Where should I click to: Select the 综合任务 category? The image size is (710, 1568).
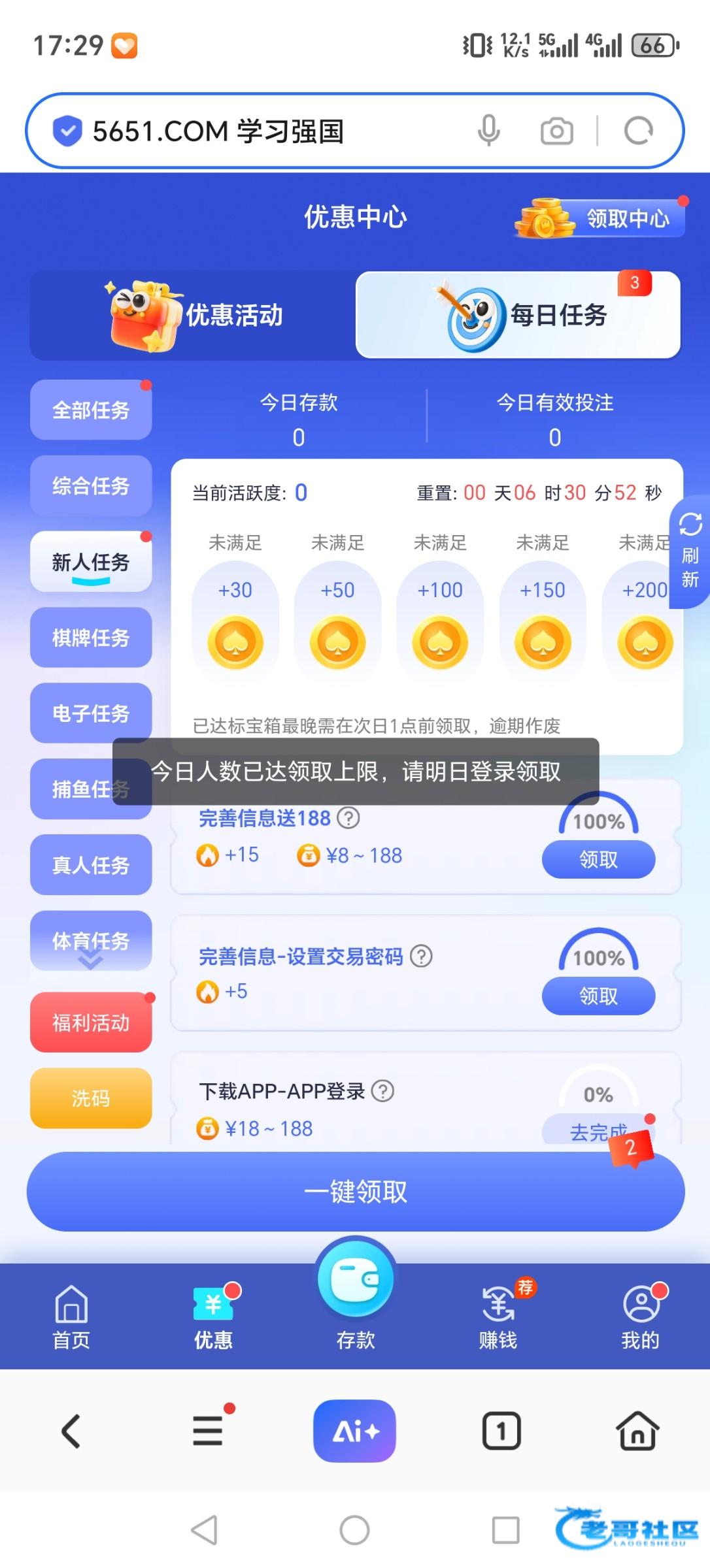[91, 485]
